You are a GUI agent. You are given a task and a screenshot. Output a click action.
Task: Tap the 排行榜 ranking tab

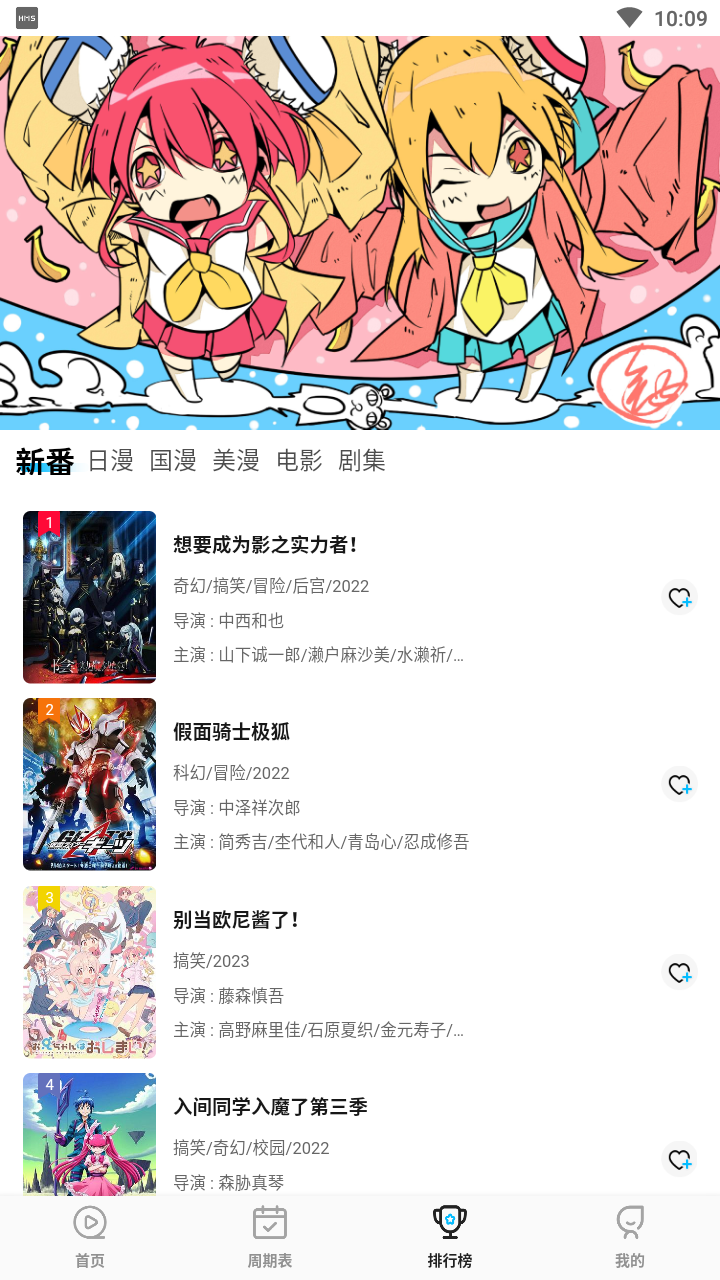point(450,1237)
